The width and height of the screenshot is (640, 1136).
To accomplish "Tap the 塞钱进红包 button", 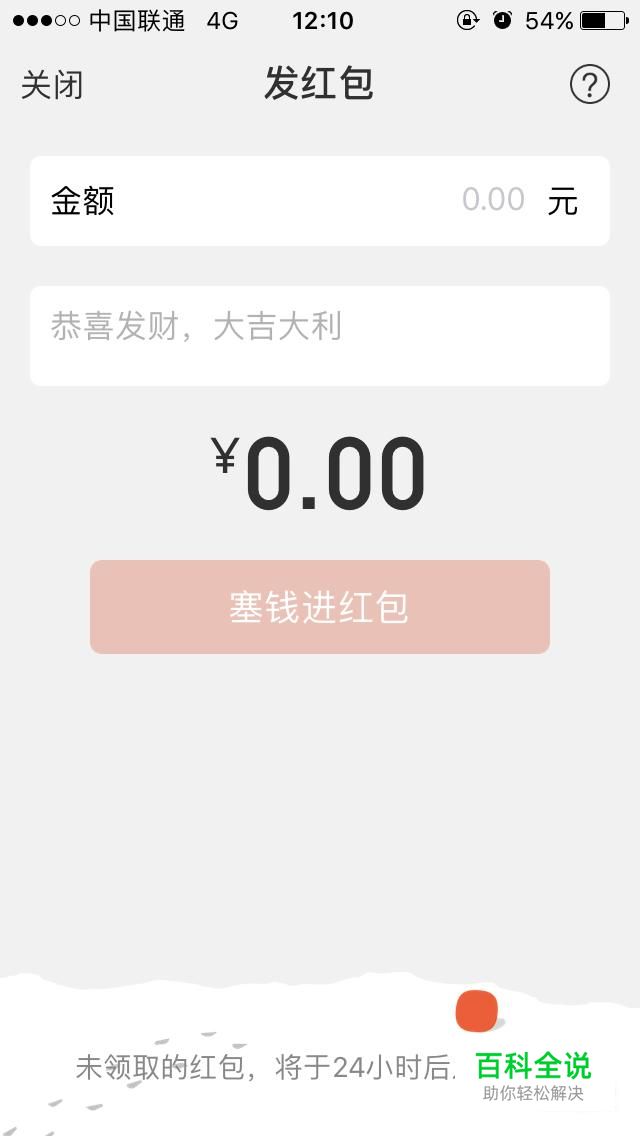I will 320,607.
